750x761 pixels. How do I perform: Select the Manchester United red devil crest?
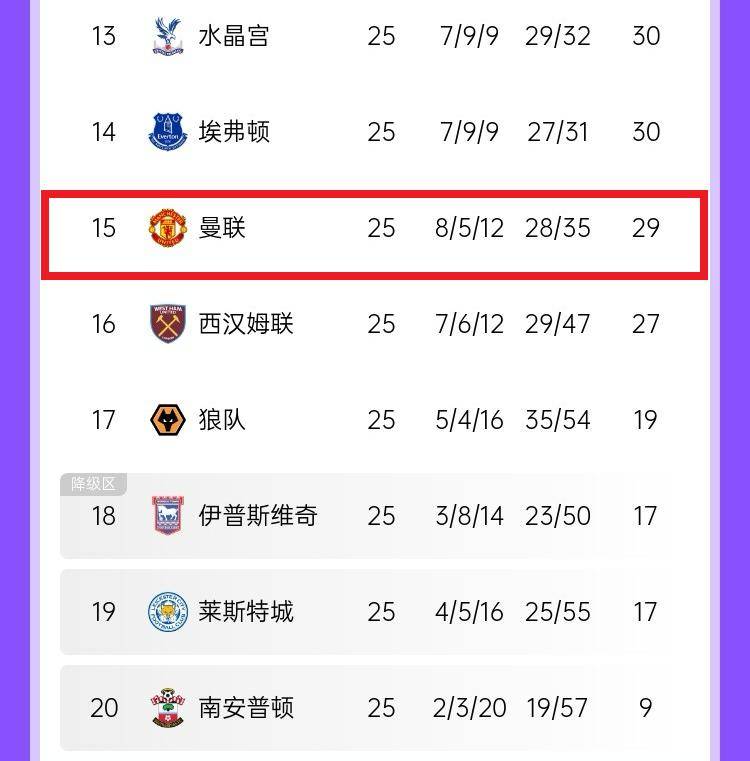coord(167,228)
